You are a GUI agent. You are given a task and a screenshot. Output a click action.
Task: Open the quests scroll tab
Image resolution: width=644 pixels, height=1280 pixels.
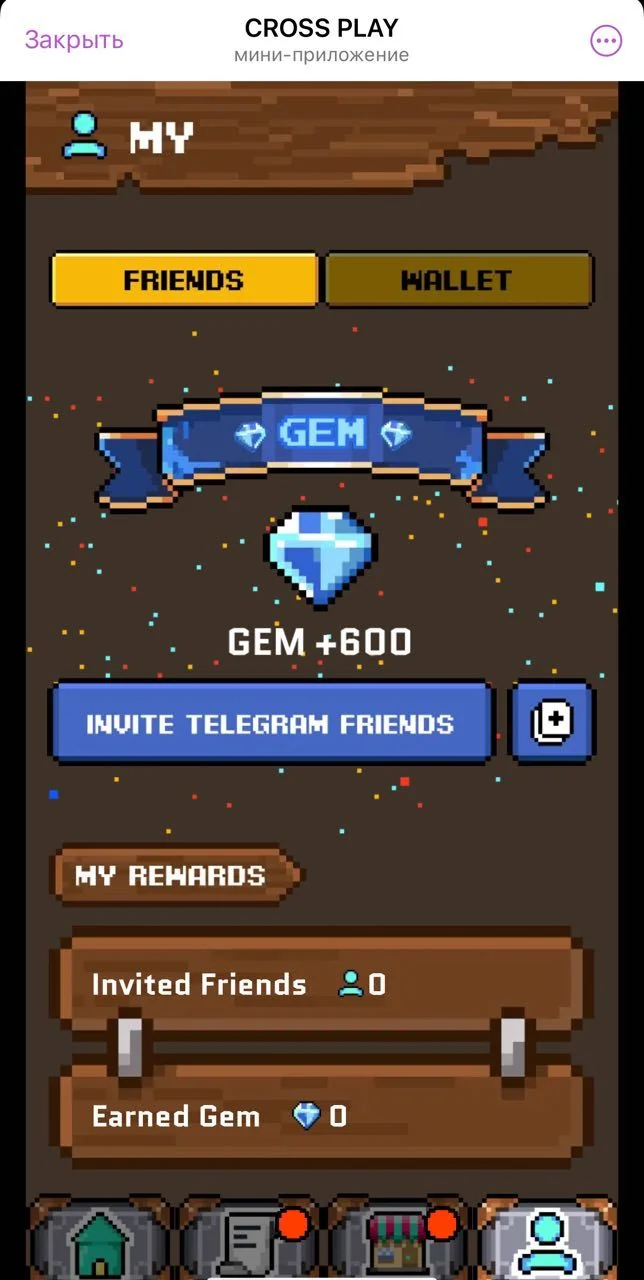click(x=249, y=1240)
